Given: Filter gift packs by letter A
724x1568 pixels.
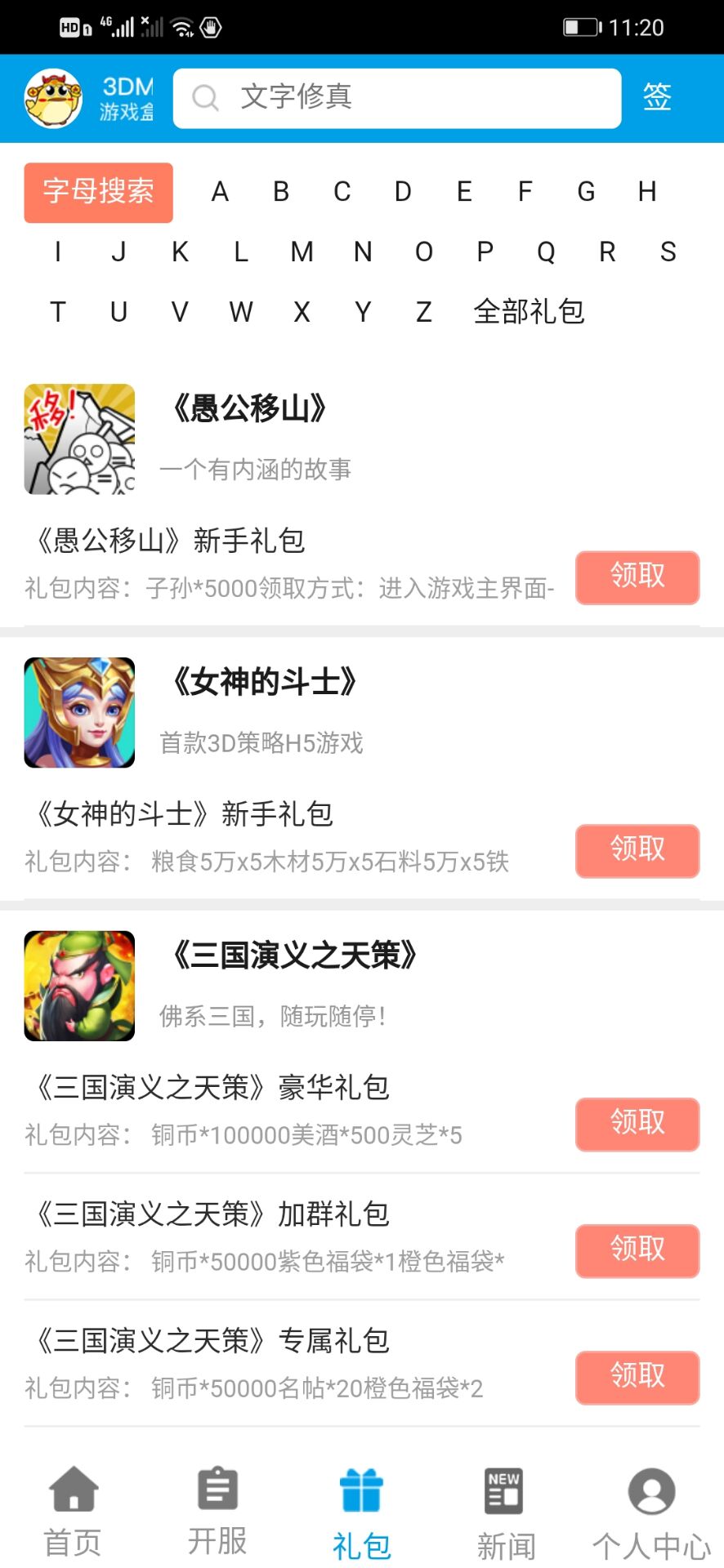Looking at the screenshot, I should tap(220, 192).
